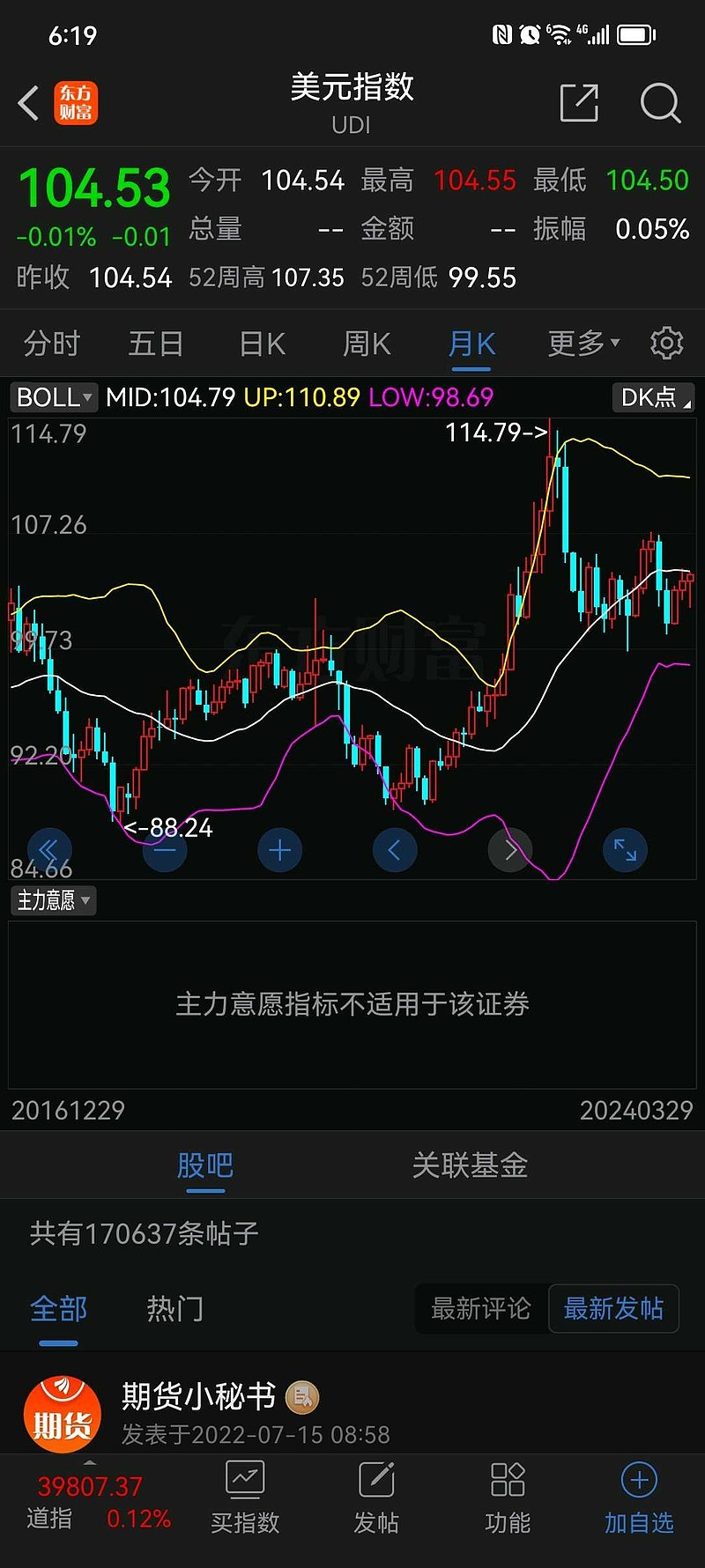
Task: Select the 买指数 icon in bottom bar
Action: pos(245,1498)
